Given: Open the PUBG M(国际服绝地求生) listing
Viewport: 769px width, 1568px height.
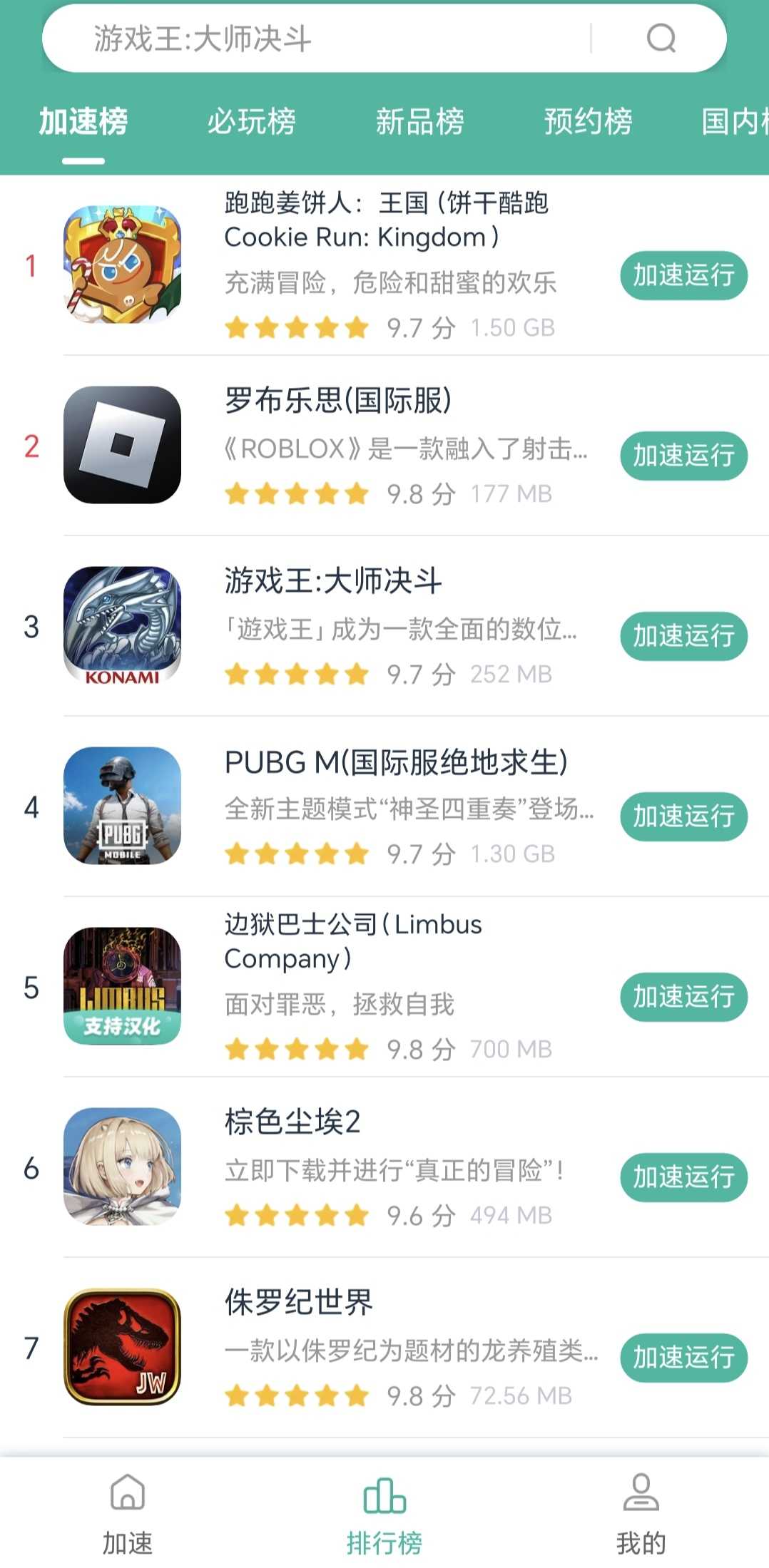Looking at the screenshot, I should click(x=396, y=762).
